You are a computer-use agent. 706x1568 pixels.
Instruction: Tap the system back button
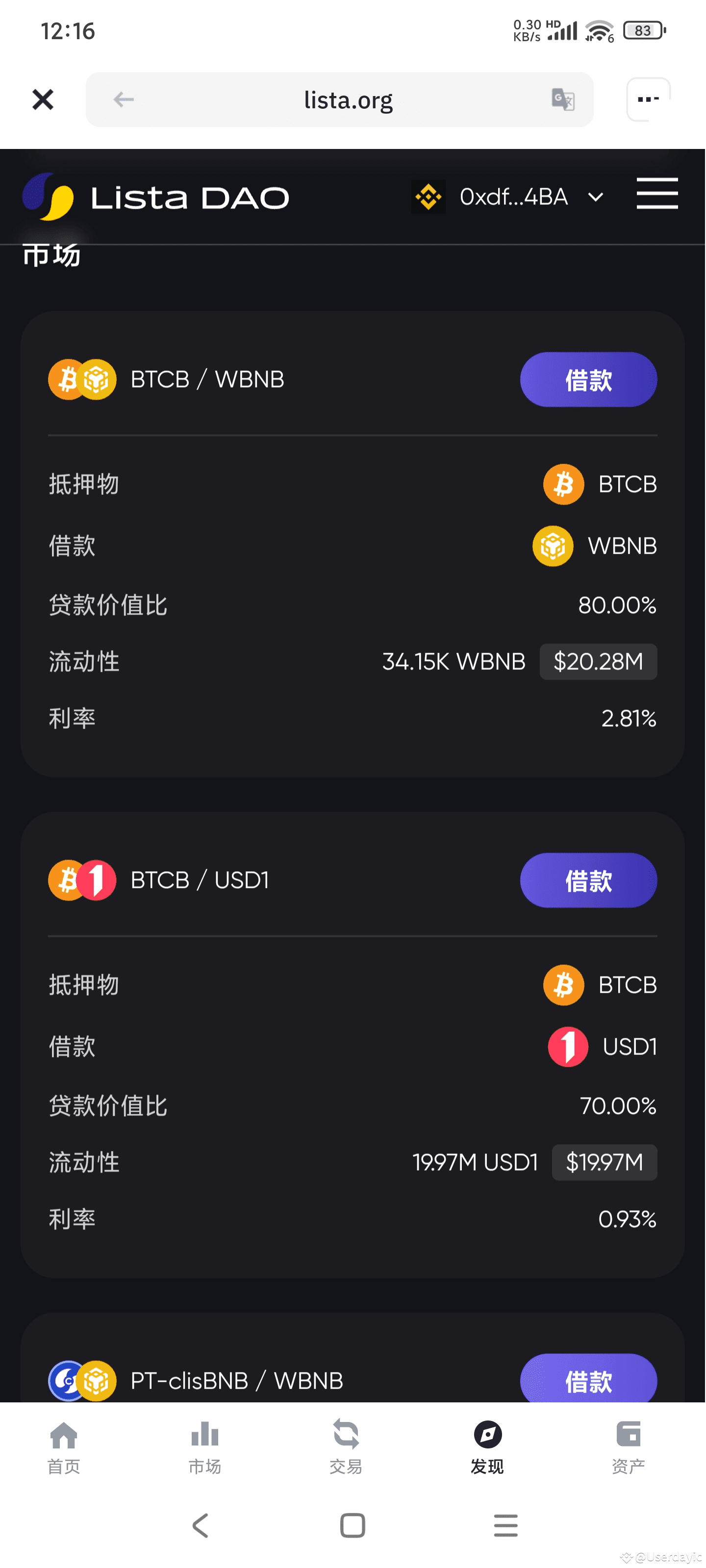[201, 1525]
